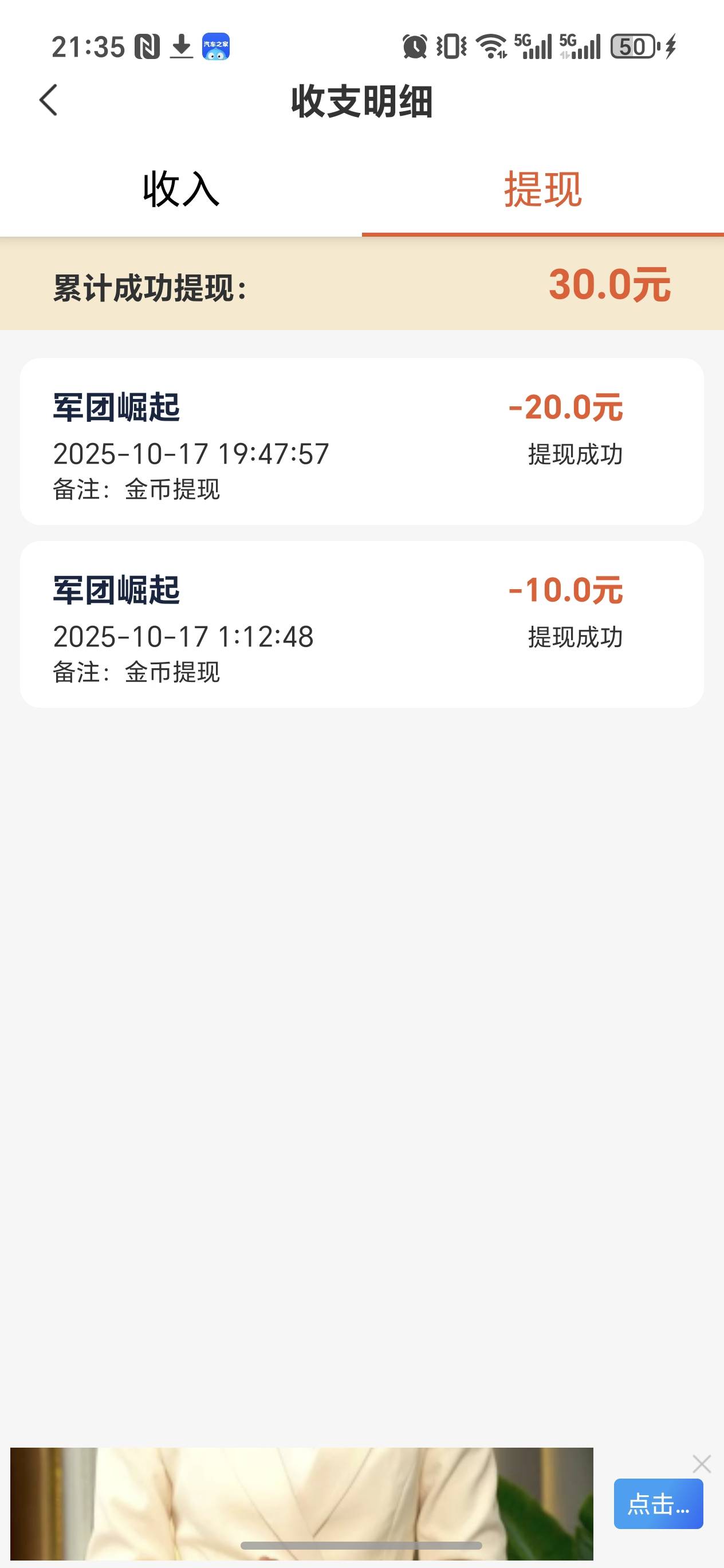Tap the blue 点击 ad button
Image resolution: width=724 pixels, height=1568 pixels.
tap(658, 1504)
